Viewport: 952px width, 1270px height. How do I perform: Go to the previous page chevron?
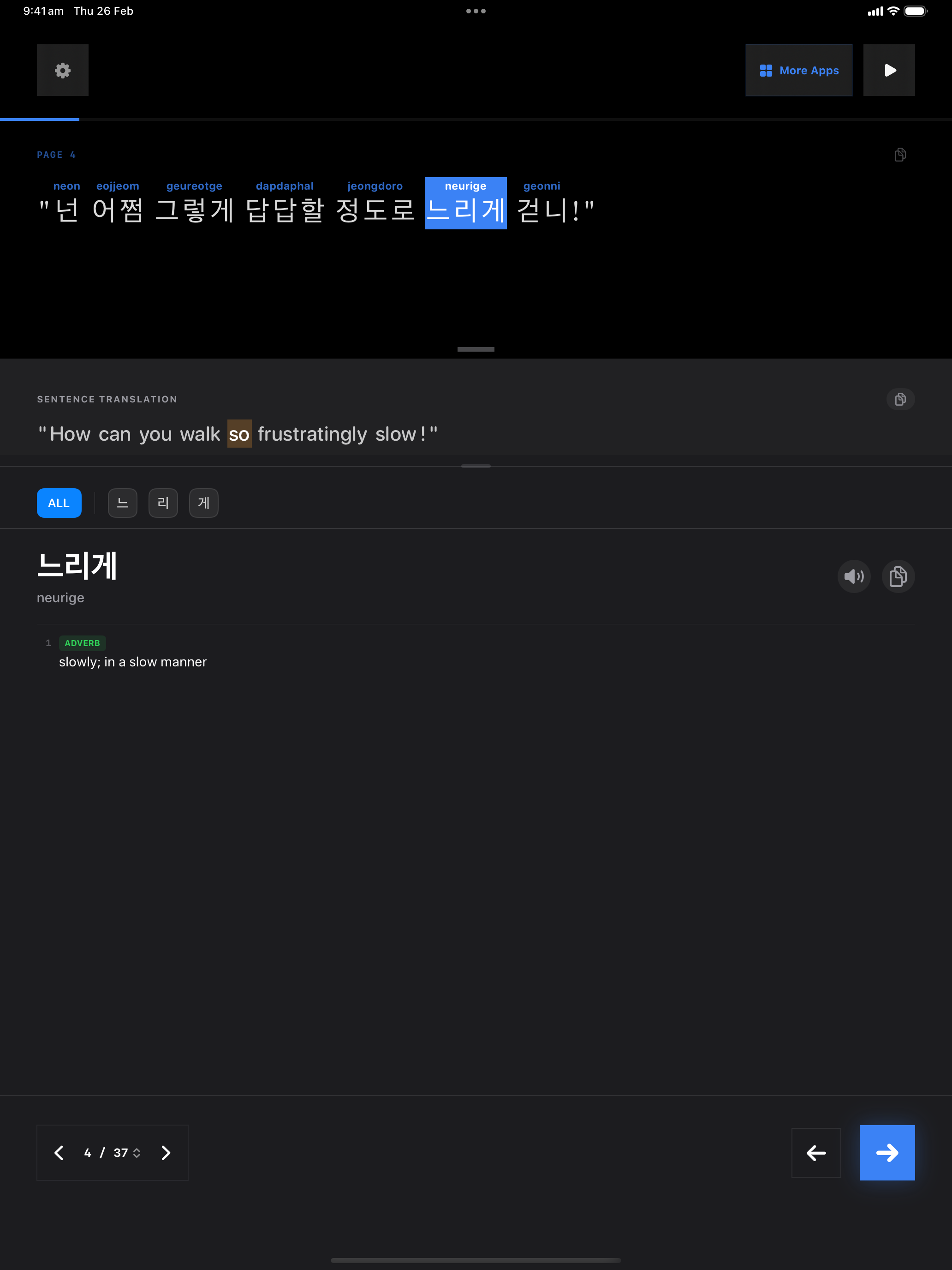(59, 1153)
